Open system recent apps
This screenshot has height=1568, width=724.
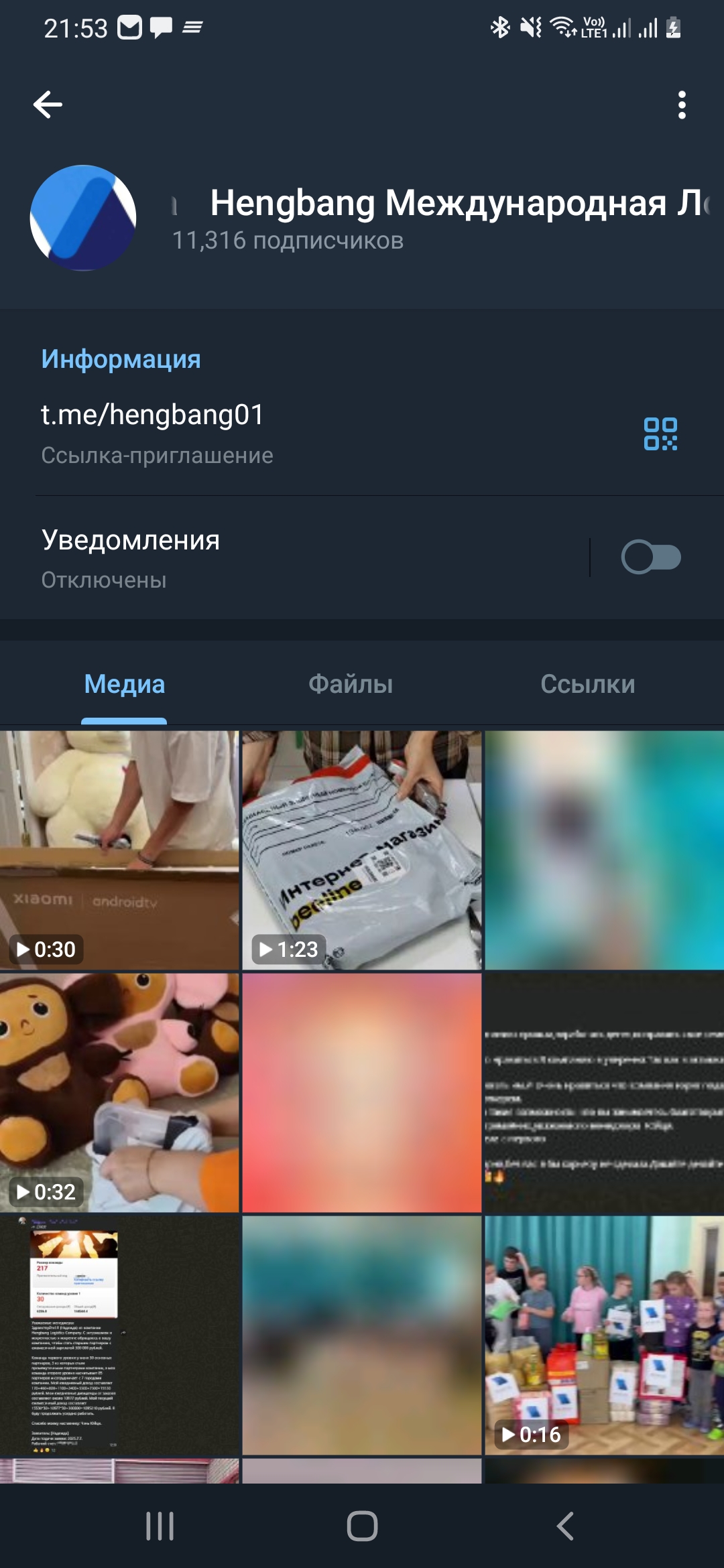(x=160, y=1526)
